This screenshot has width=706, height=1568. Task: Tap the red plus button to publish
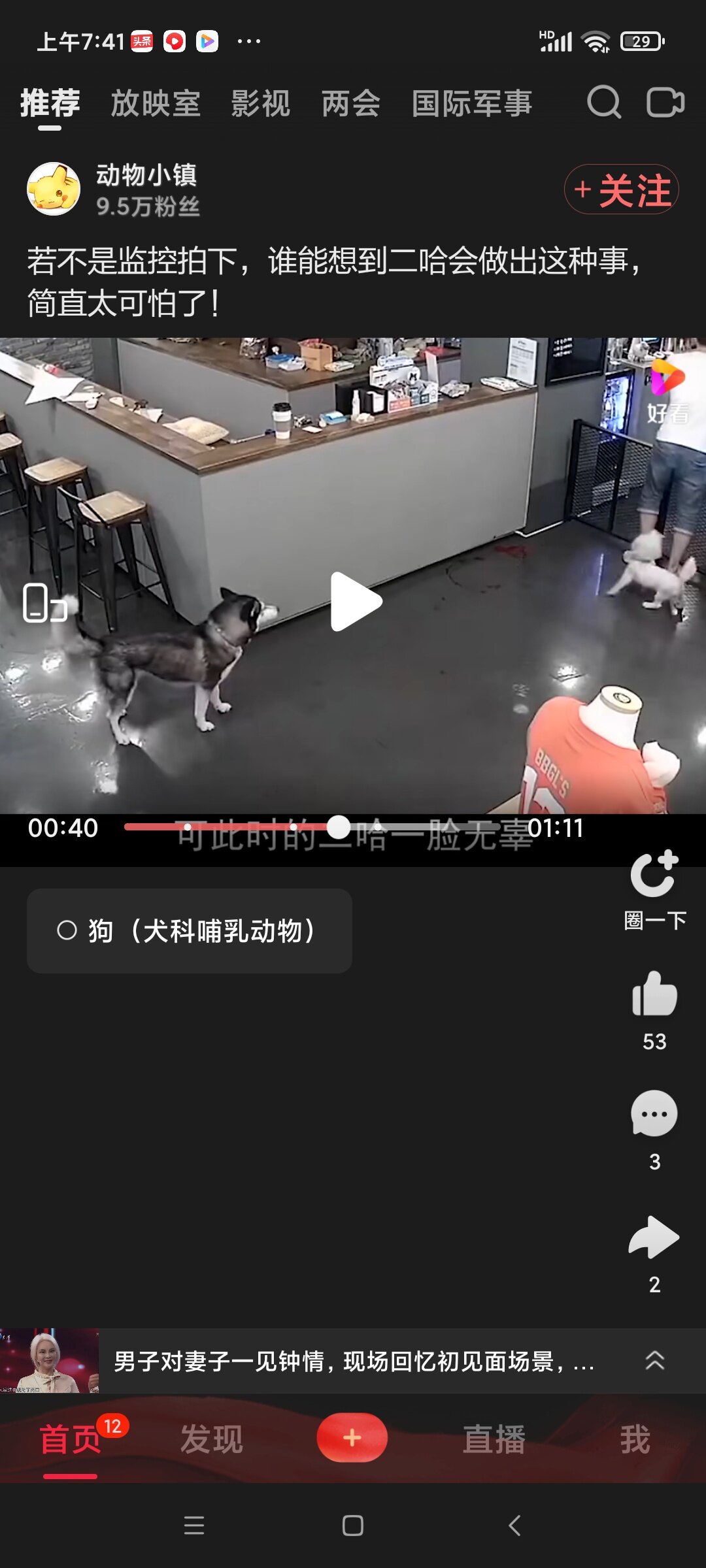352,1437
